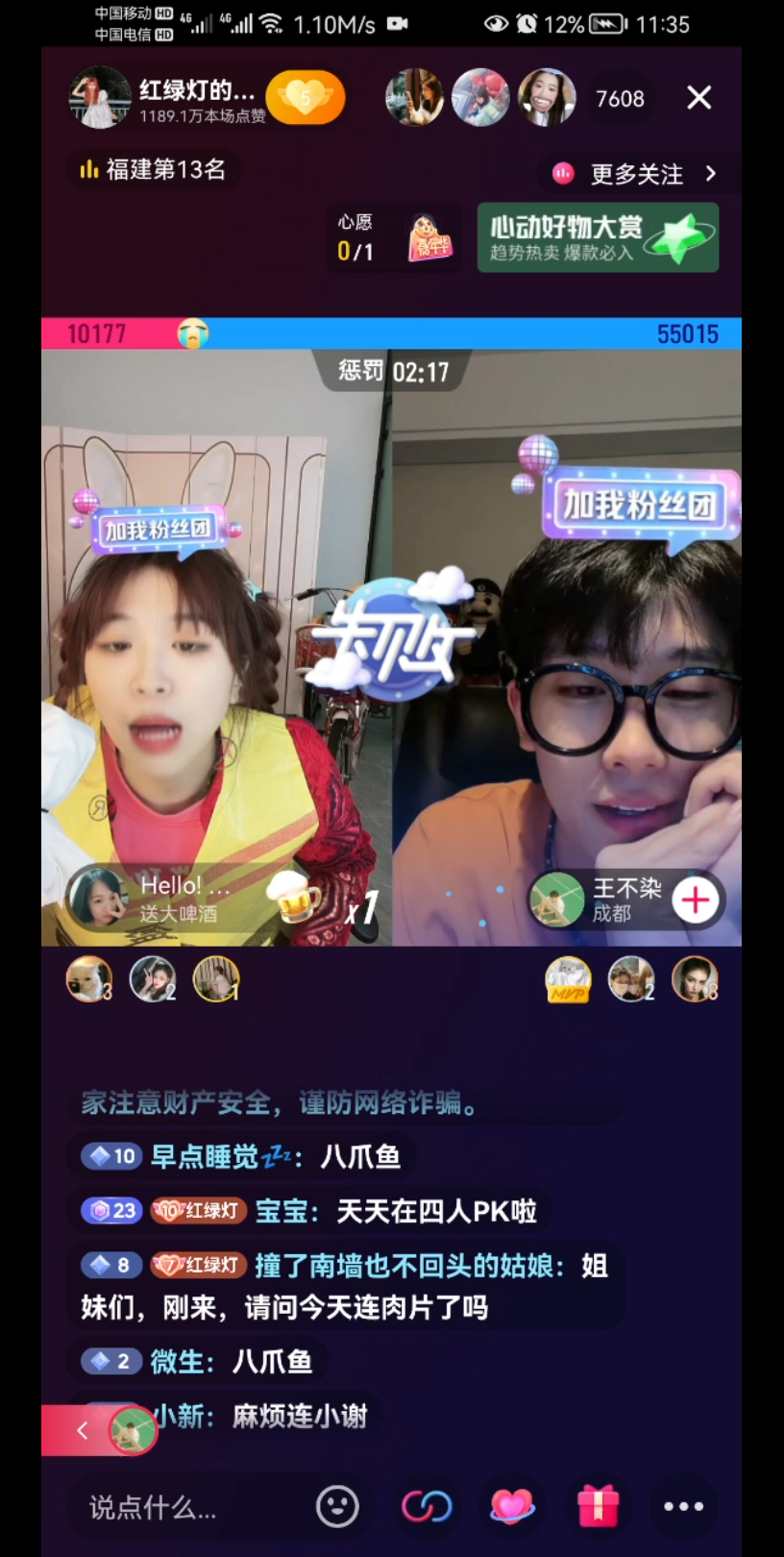This screenshot has height=1557, width=784.
Task: Expand 更多关注 recommendations
Action: pos(635,174)
